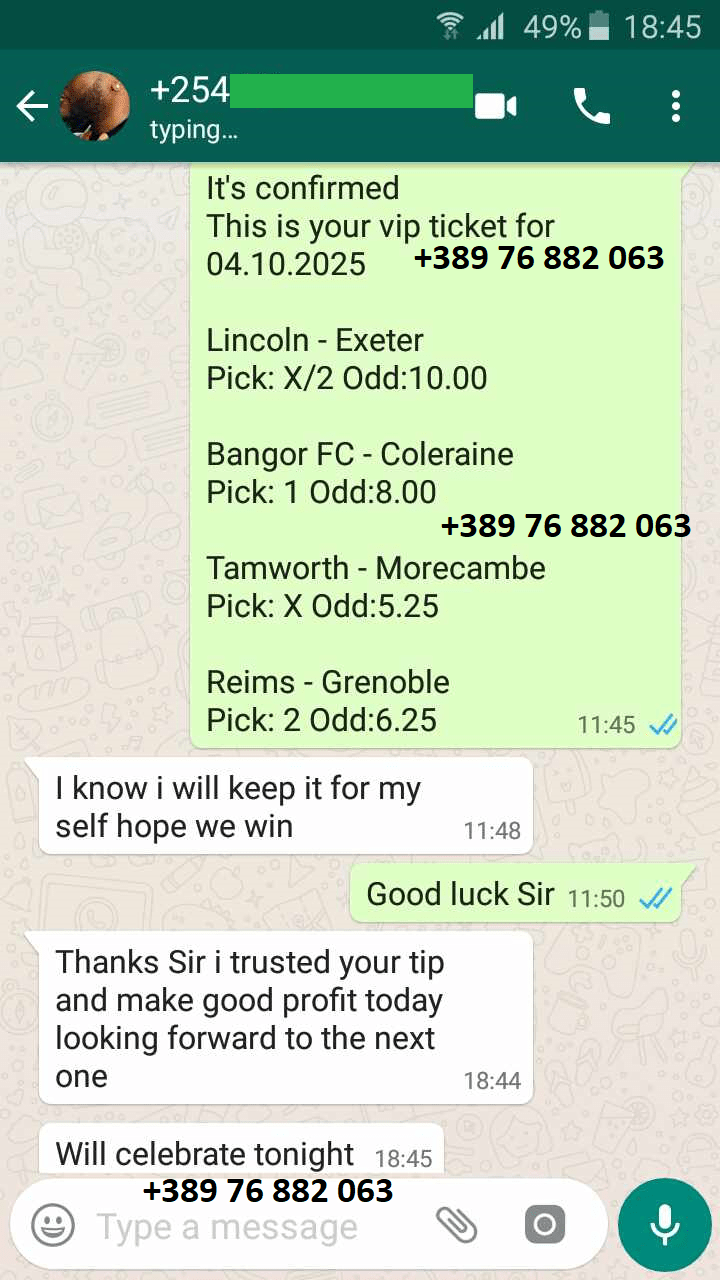Screen dimensions: 720x1280
Task: Open the contact's profile picture
Action: coord(95,106)
